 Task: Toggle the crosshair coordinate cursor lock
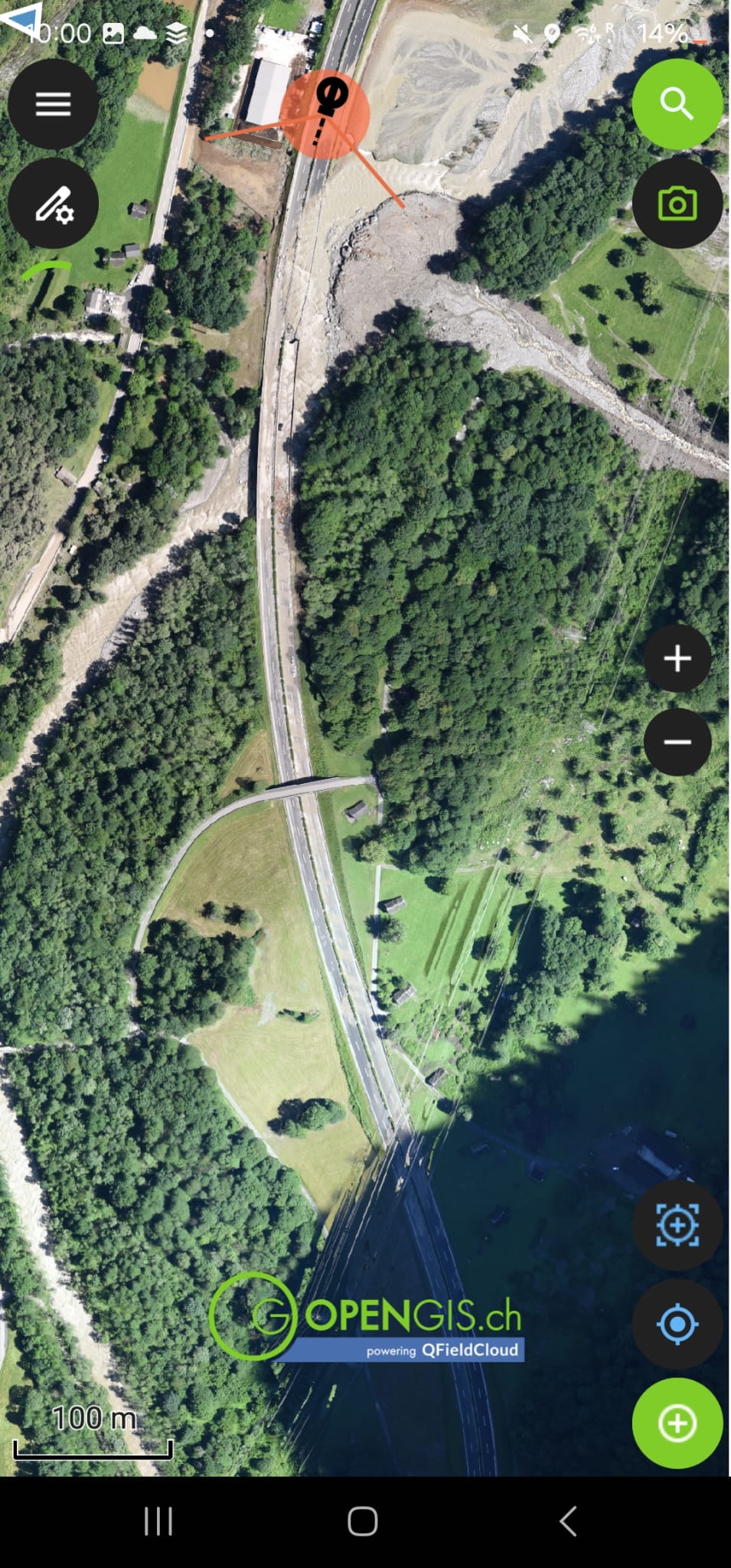click(677, 1225)
